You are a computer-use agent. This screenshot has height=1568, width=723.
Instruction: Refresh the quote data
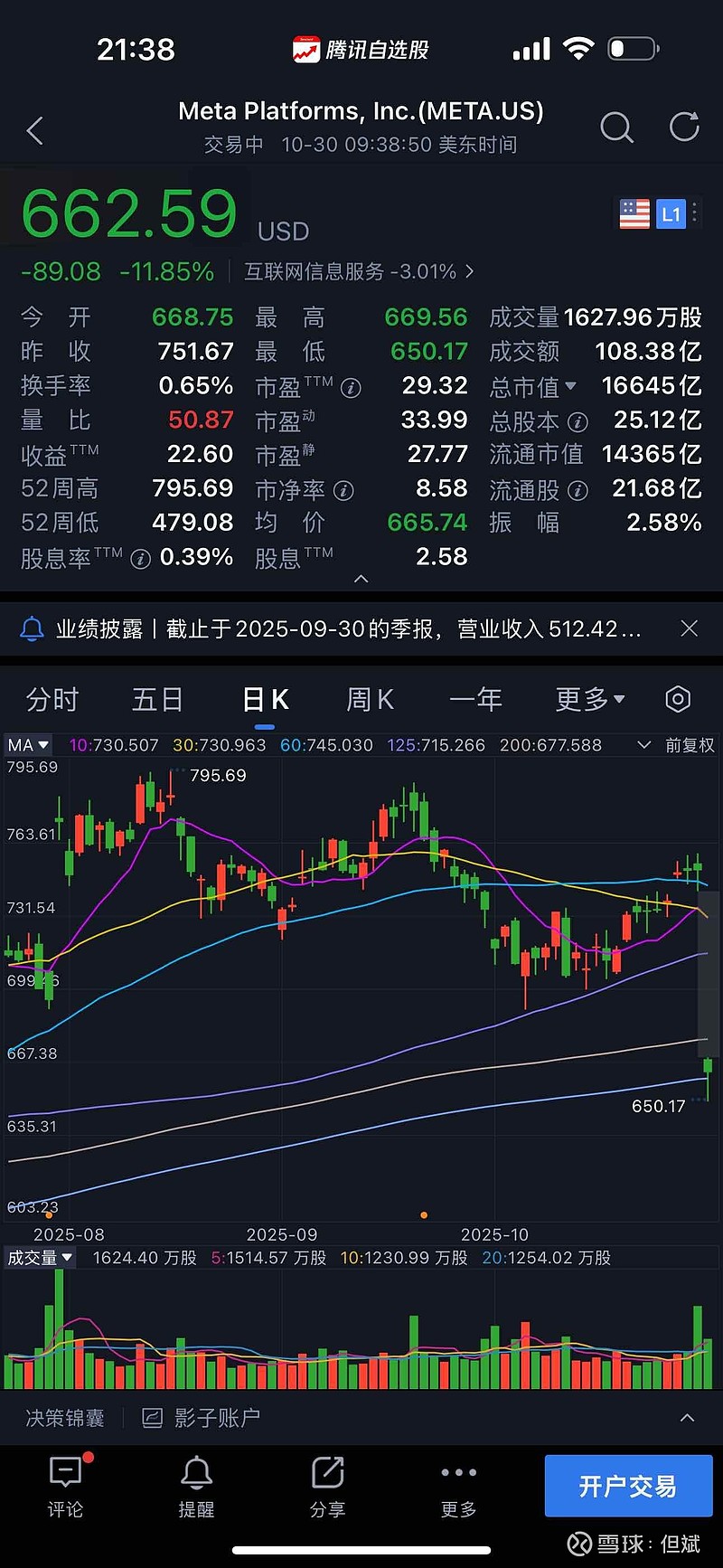[x=684, y=128]
